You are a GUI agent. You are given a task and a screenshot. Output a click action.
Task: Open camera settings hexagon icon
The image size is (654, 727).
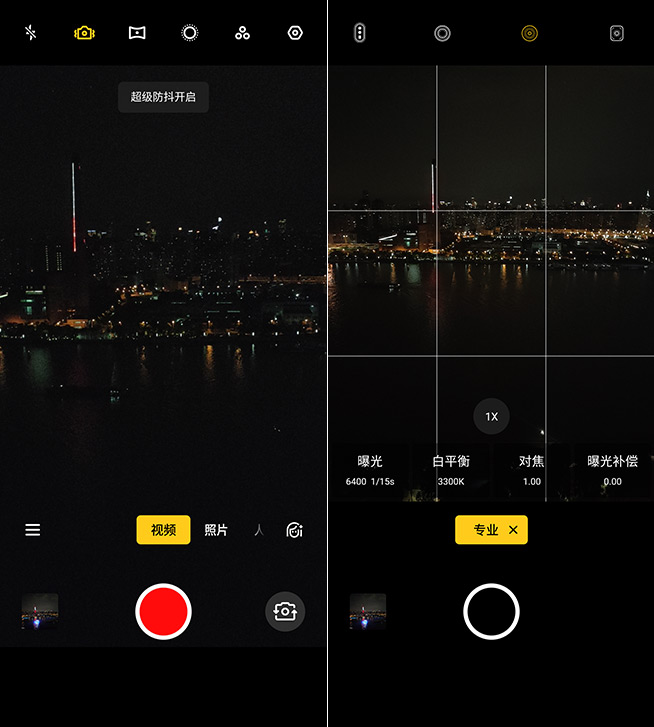pos(294,33)
